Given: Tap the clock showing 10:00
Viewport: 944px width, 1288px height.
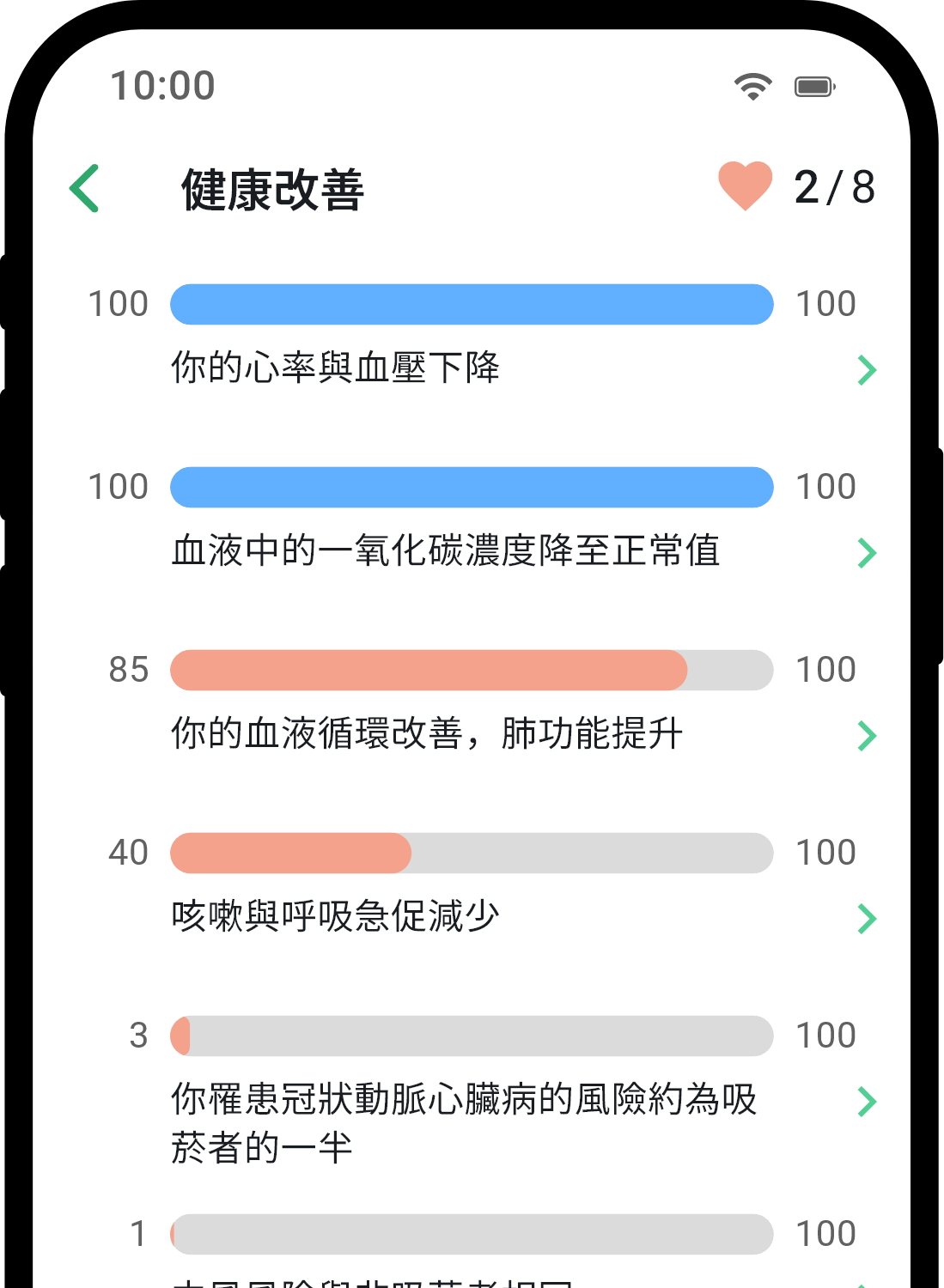Looking at the screenshot, I should 163,85.
